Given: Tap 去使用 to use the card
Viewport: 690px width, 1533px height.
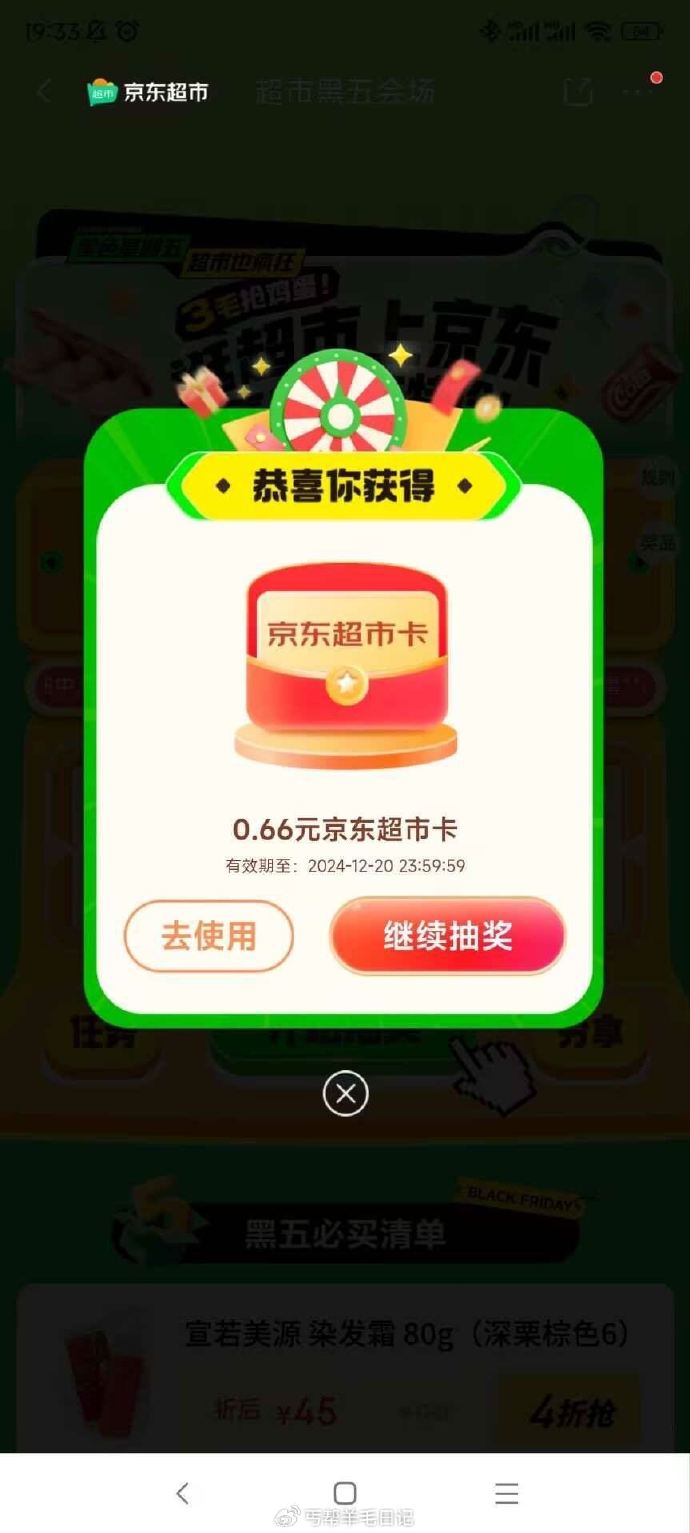Looking at the screenshot, I should [208, 936].
